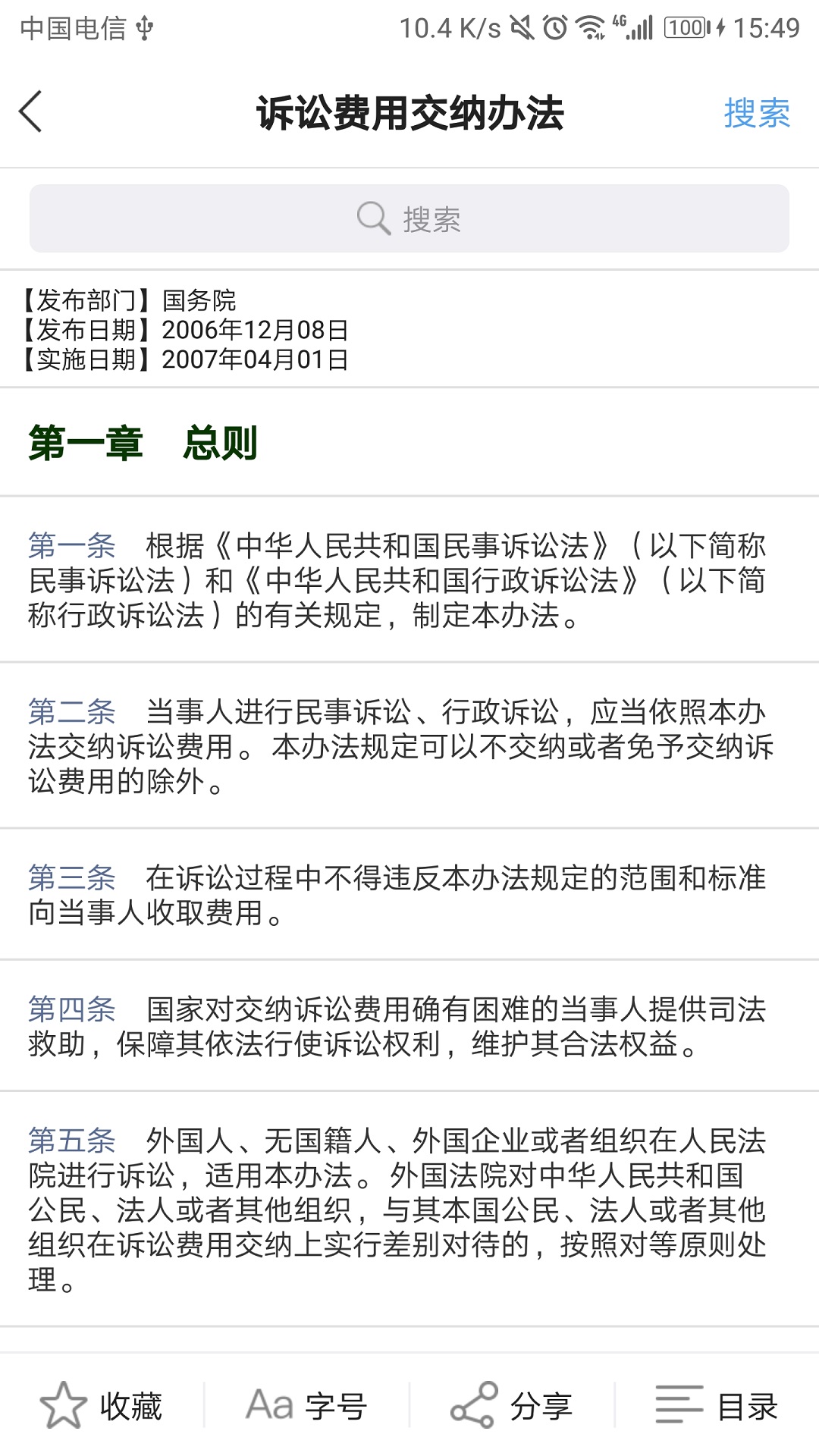This screenshot has width=819, height=1456.
Task: Go back using the top-left arrow
Action: [31, 112]
